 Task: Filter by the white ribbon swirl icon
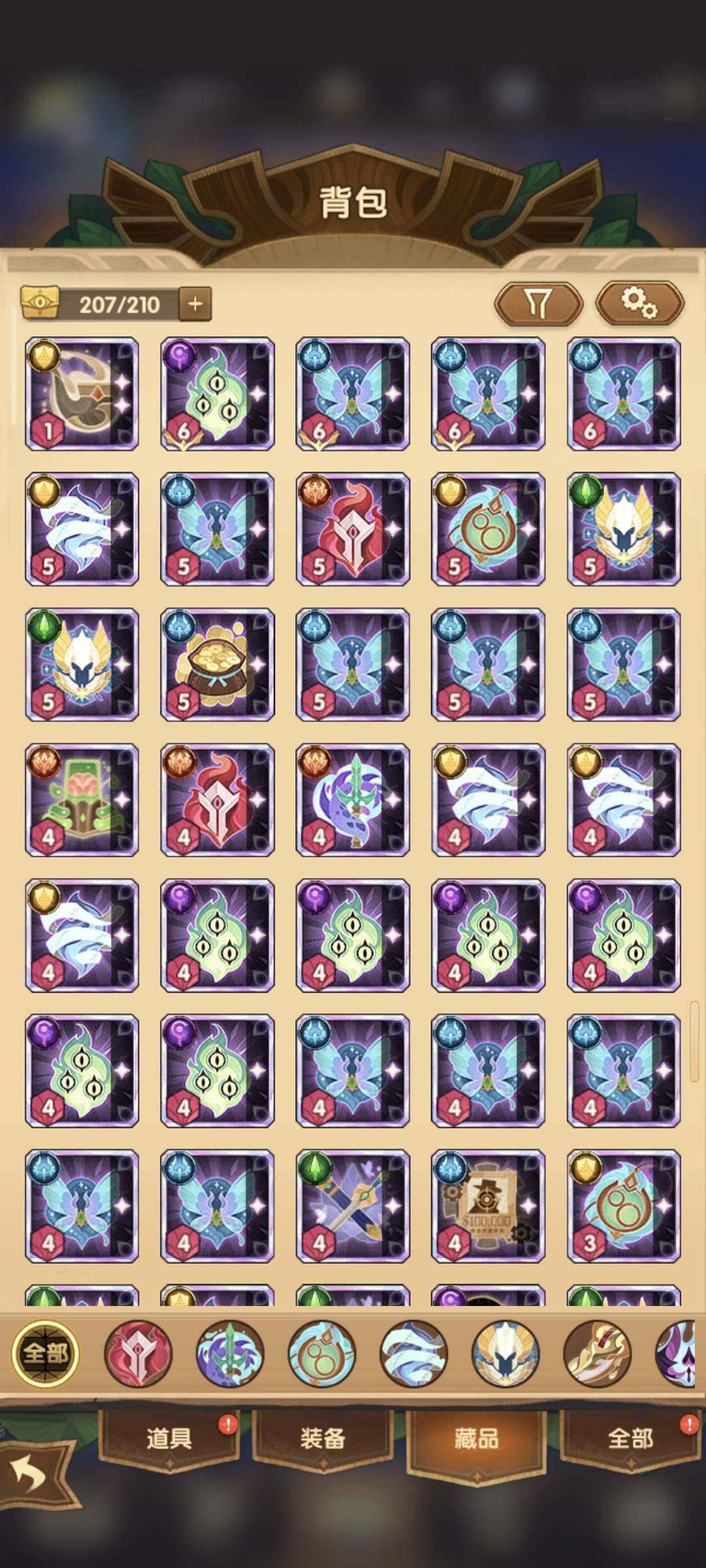[x=414, y=1353]
